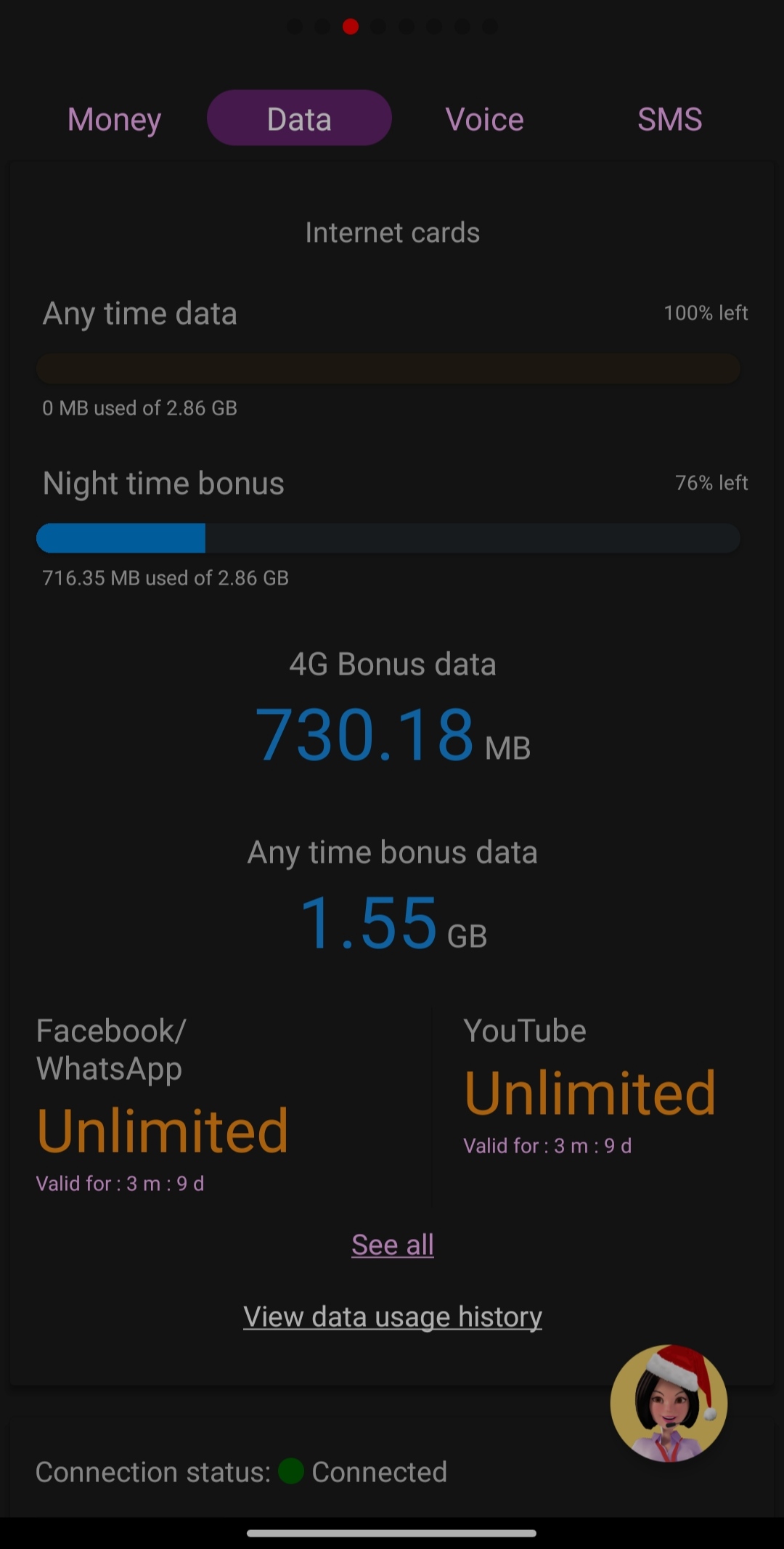This screenshot has width=784, height=1549.
Task: Open the Voice tab
Action: [484, 119]
